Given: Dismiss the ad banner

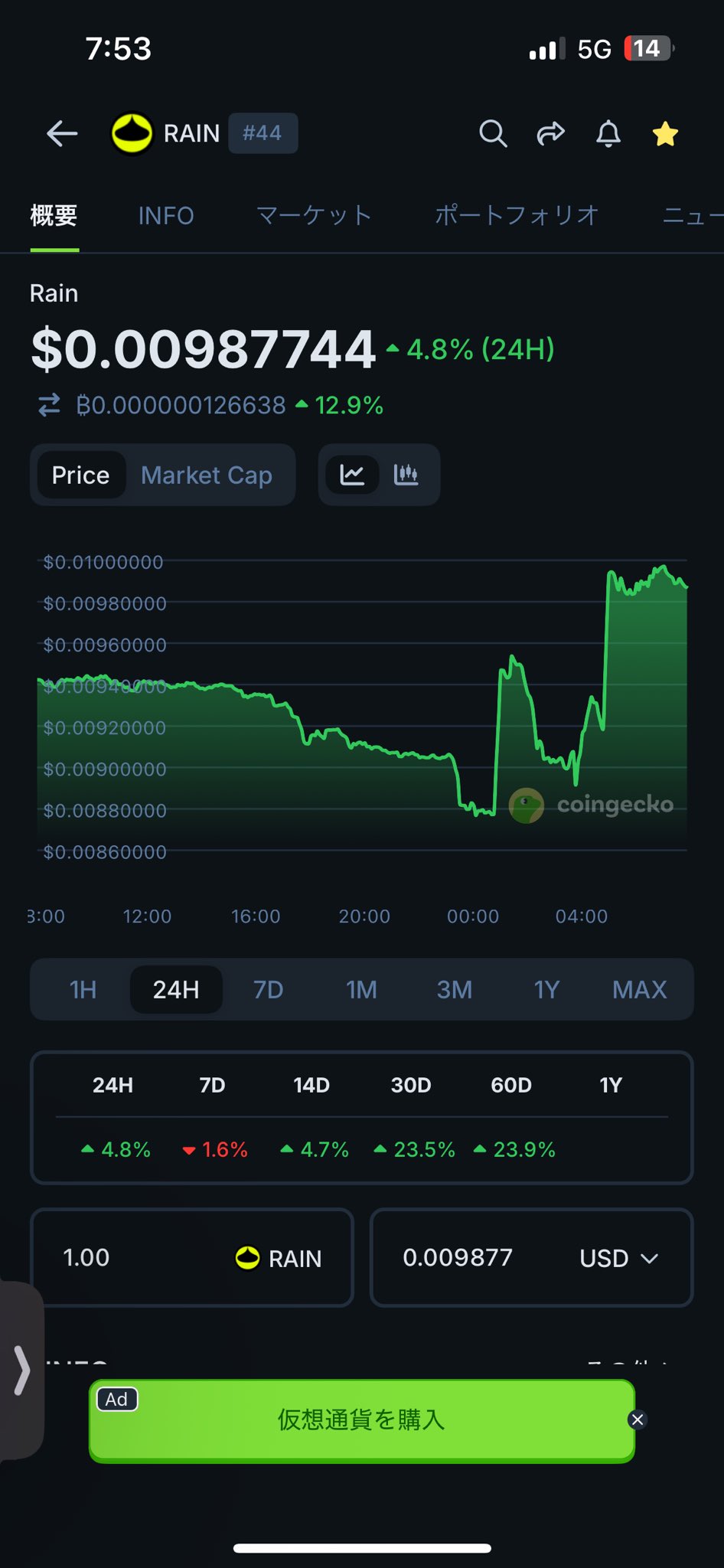Looking at the screenshot, I should (638, 1420).
